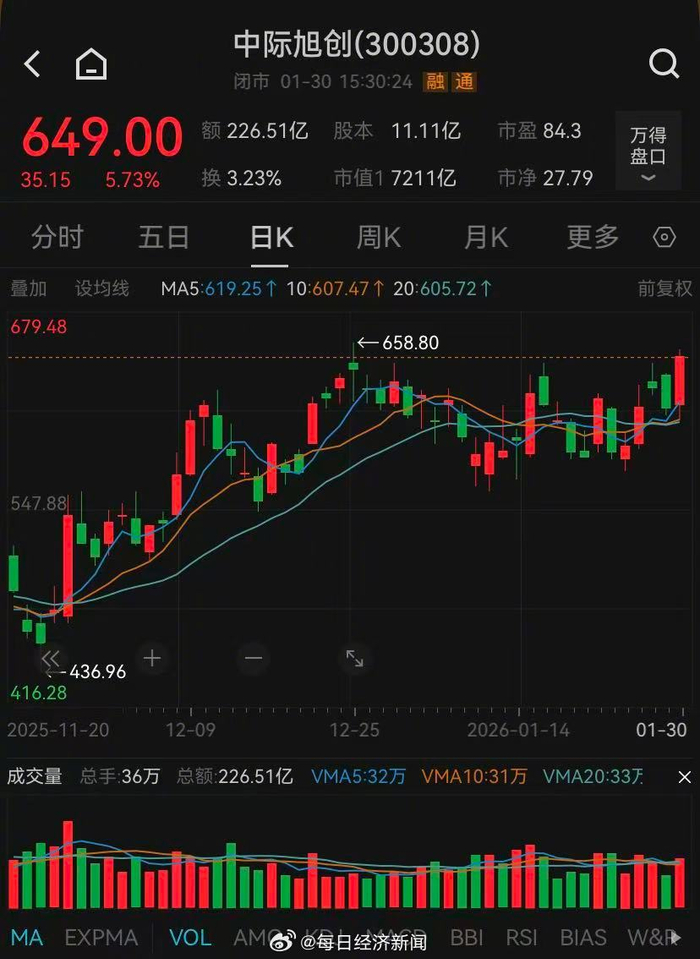Open the 更多 chart period options
The image size is (700, 959).
[x=593, y=237]
